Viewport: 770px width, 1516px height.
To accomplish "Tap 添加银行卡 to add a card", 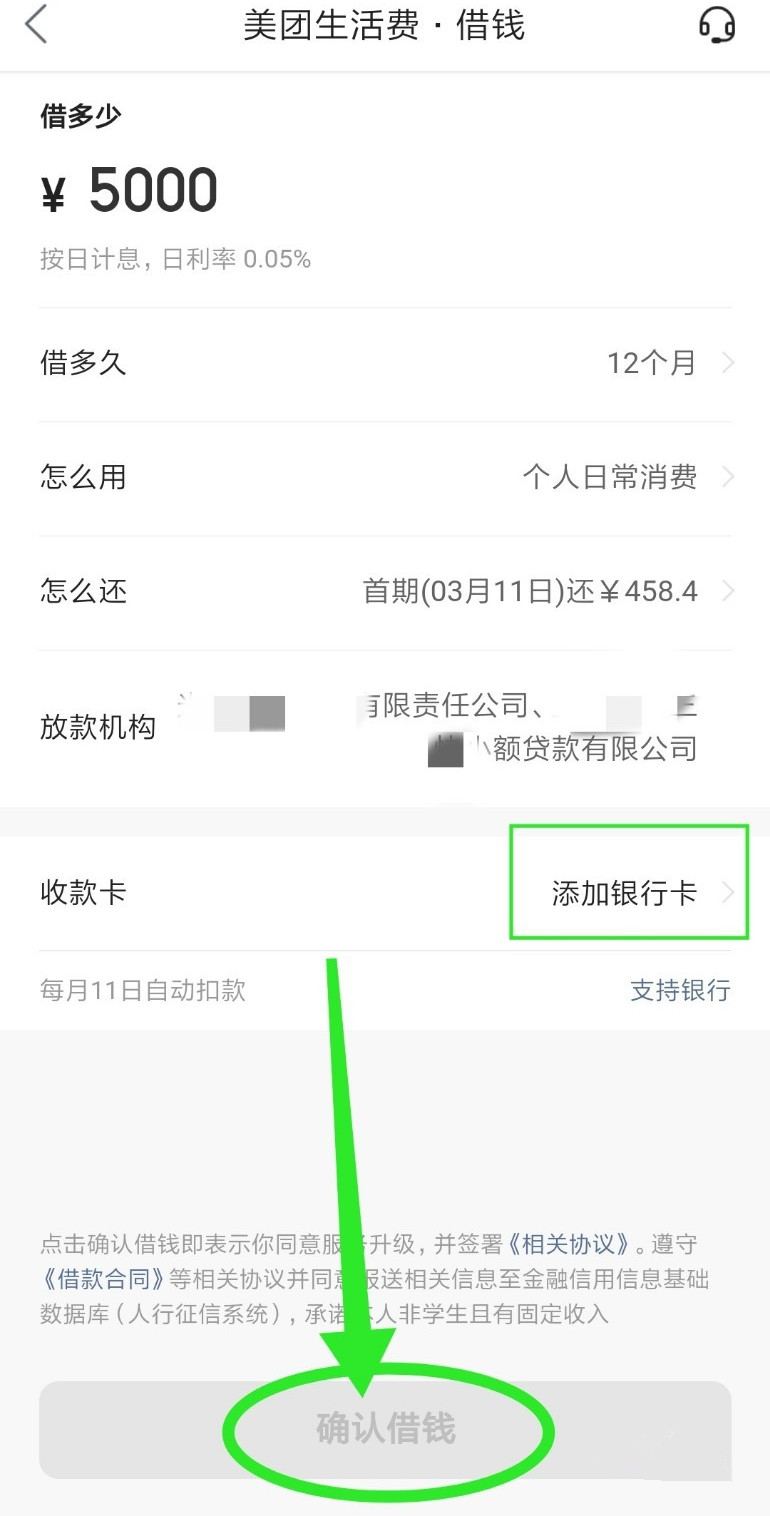I will [x=626, y=893].
